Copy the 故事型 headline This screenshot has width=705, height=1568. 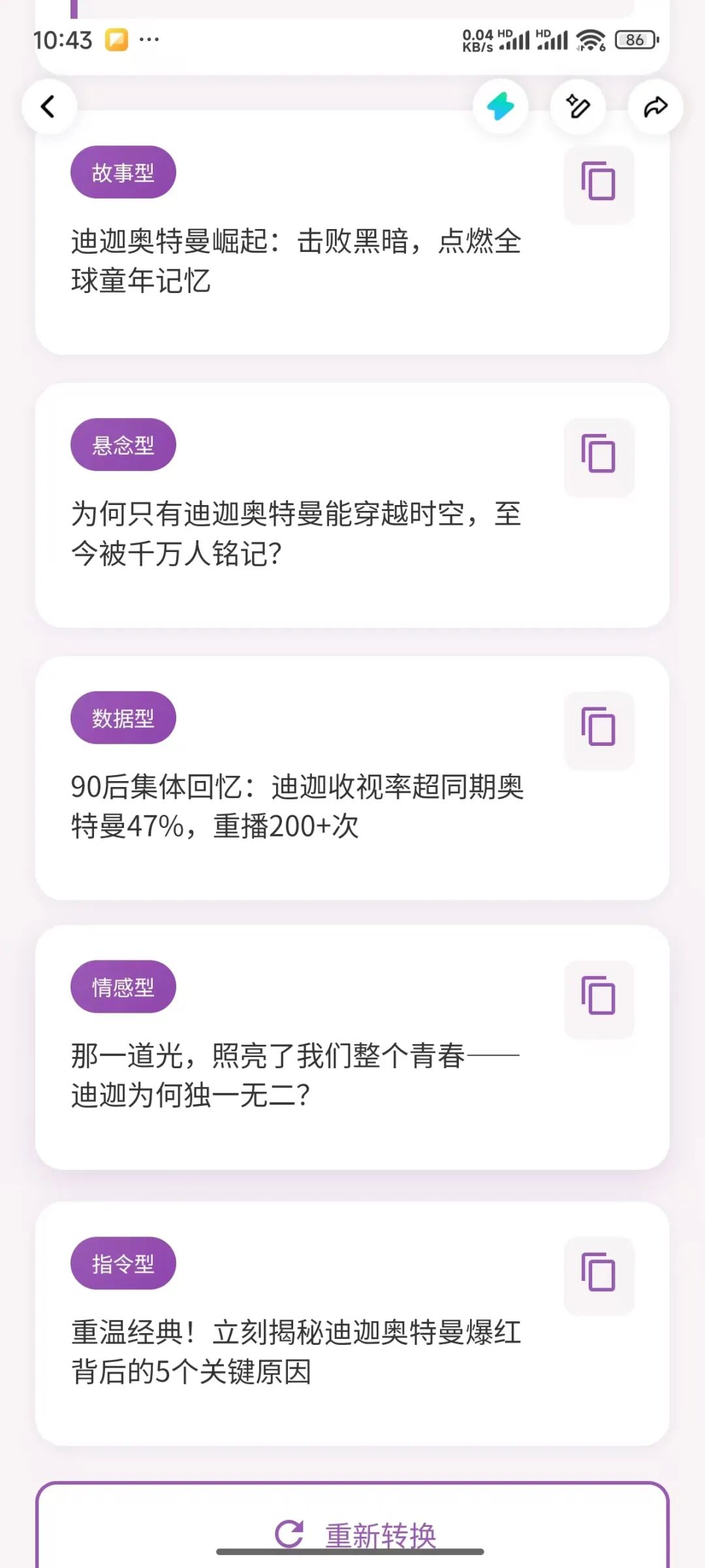(x=599, y=183)
